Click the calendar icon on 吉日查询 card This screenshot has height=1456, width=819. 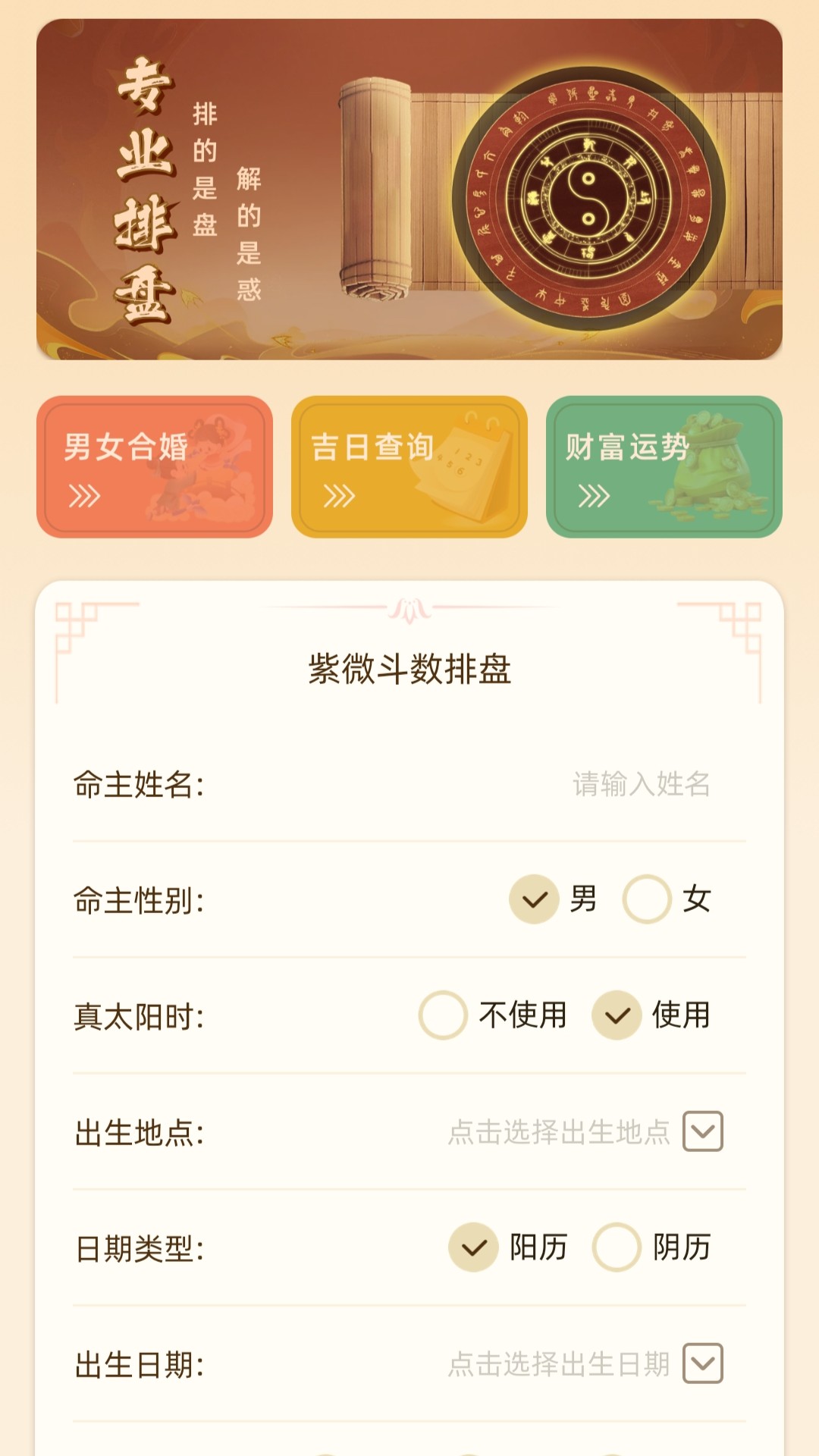pos(463,463)
